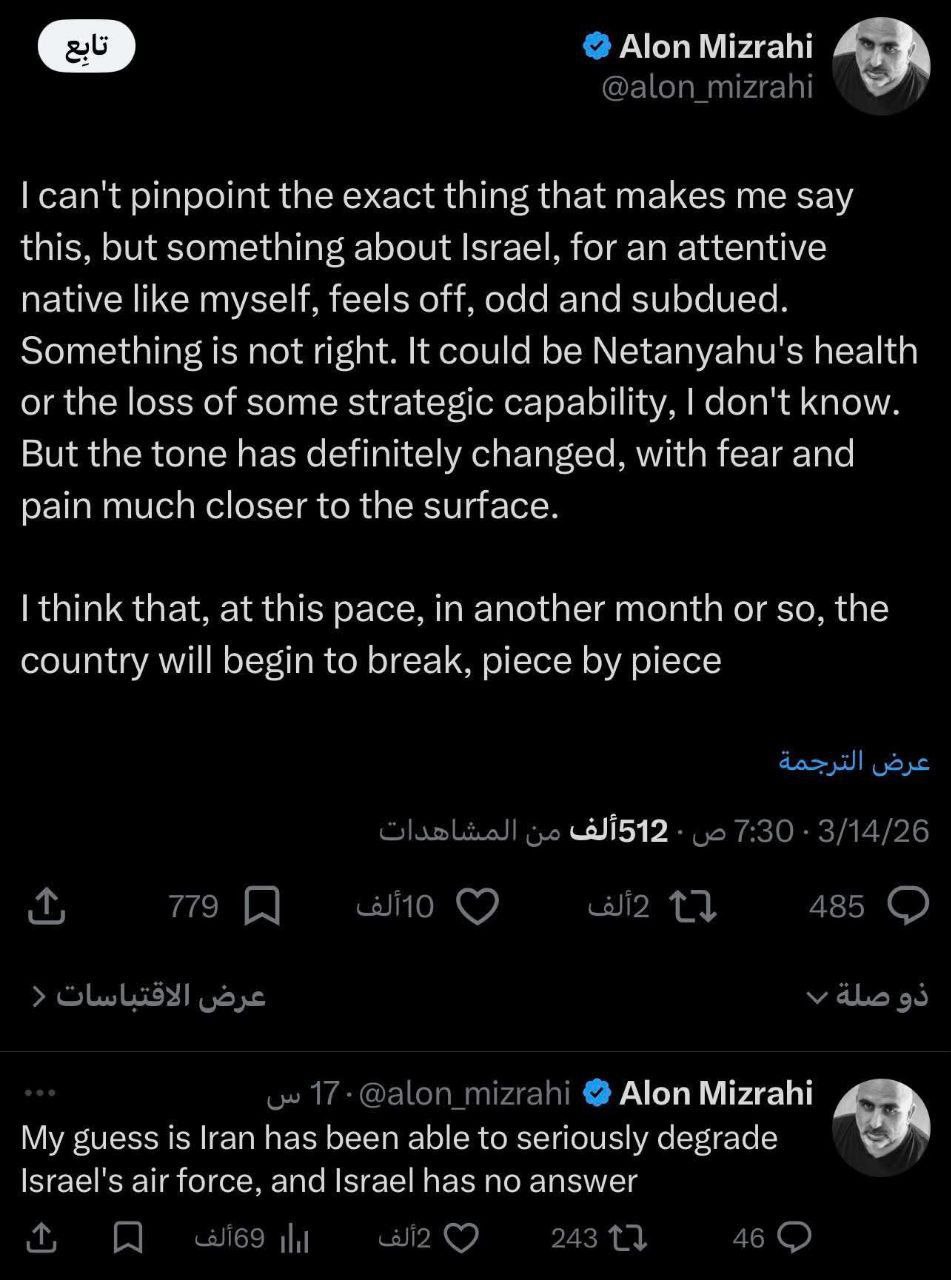Bookmark the reply about Israel's air force
The width and height of the screenshot is (951, 1280).
point(127,1239)
